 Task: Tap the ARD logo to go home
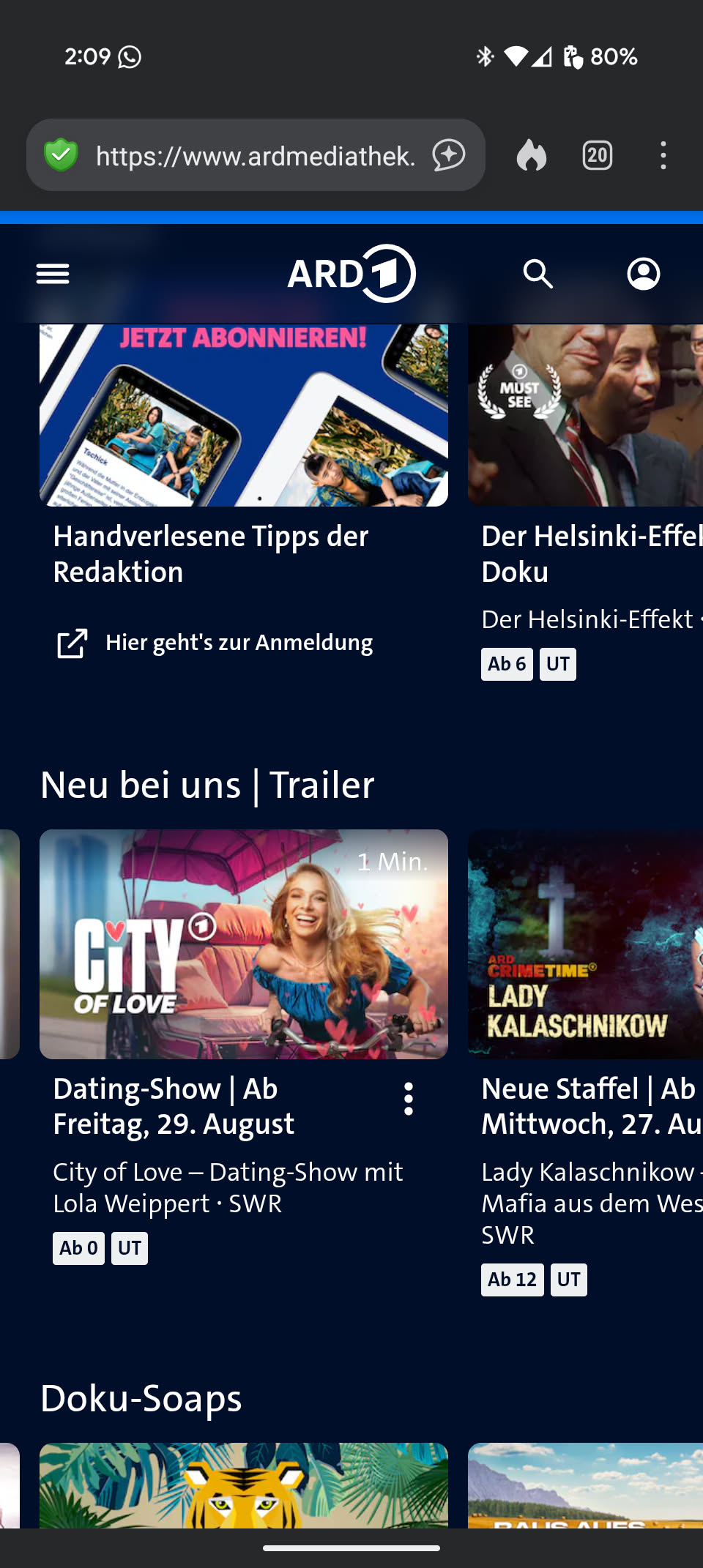(x=351, y=274)
